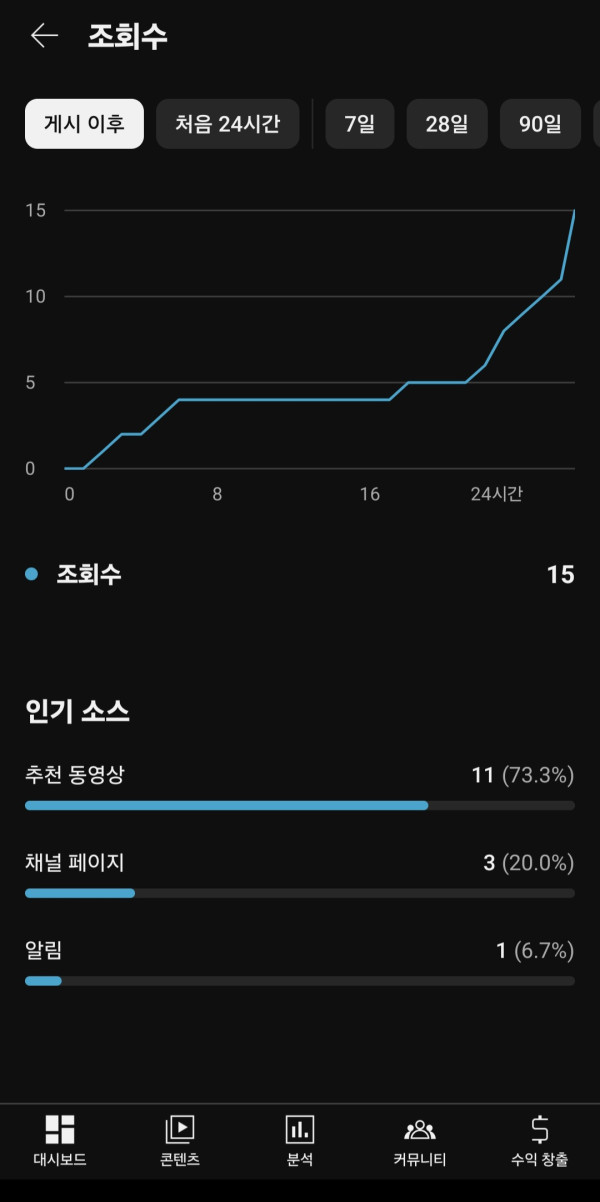Go to the 커뮤니티 tab
The height and width of the screenshot is (1202, 600).
(x=420, y=1141)
